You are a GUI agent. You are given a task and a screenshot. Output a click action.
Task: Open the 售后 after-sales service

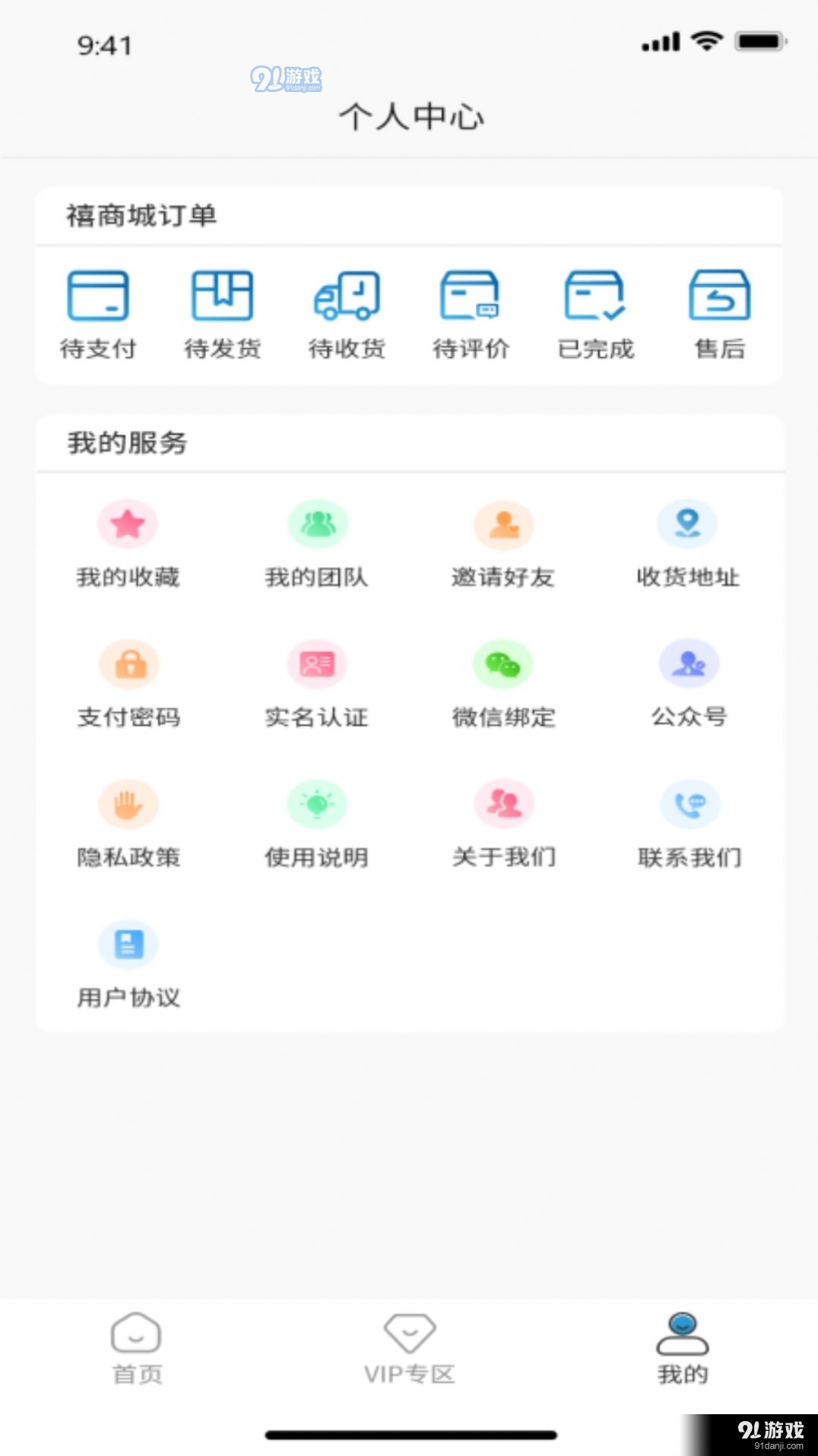pos(718,312)
